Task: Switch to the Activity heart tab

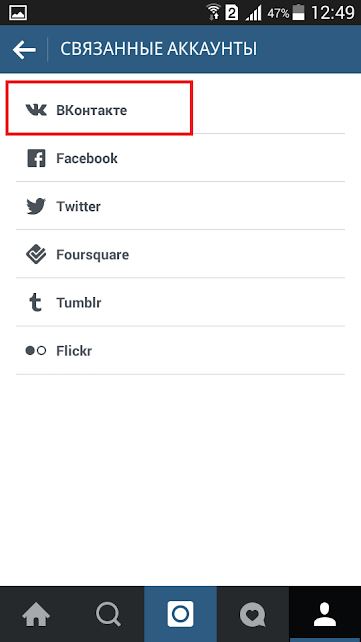Action: click(x=253, y=614)
